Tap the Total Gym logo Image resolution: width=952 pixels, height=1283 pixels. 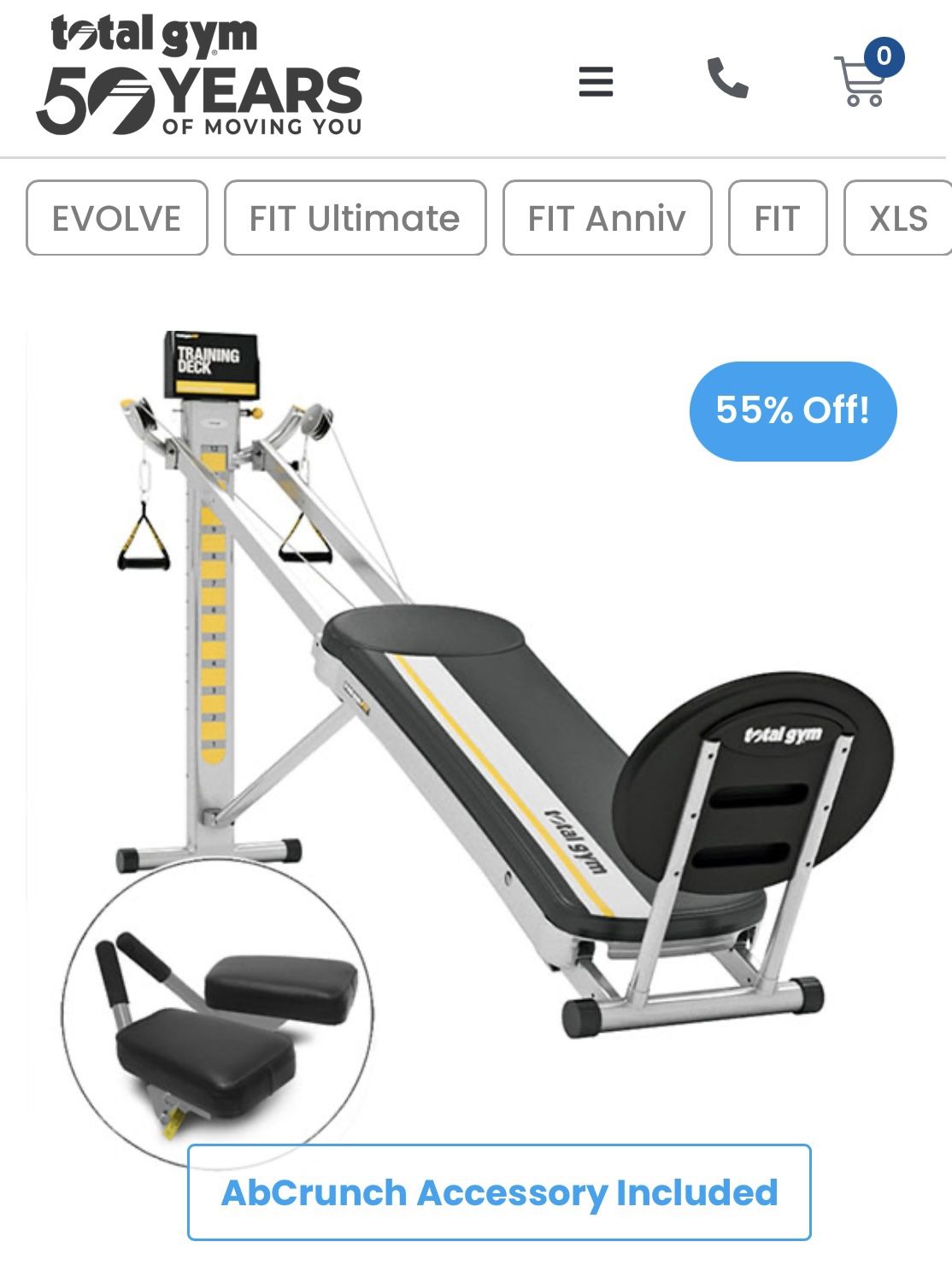(x=199, y=77)
